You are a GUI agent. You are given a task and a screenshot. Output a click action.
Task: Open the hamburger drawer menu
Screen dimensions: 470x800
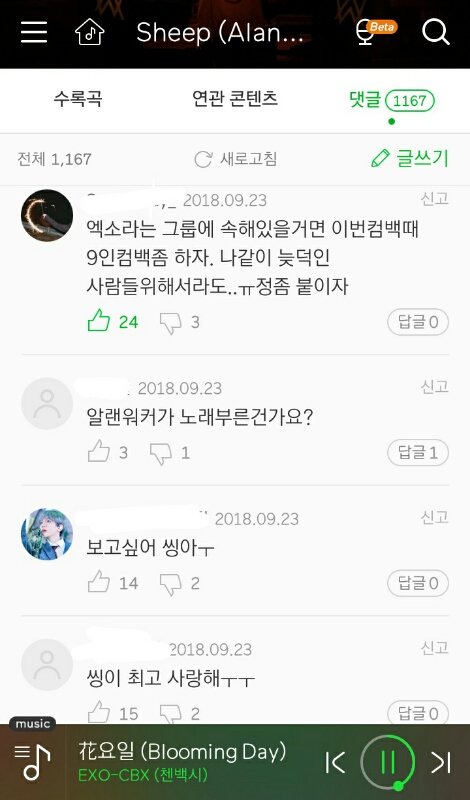(x=34, y=32)
